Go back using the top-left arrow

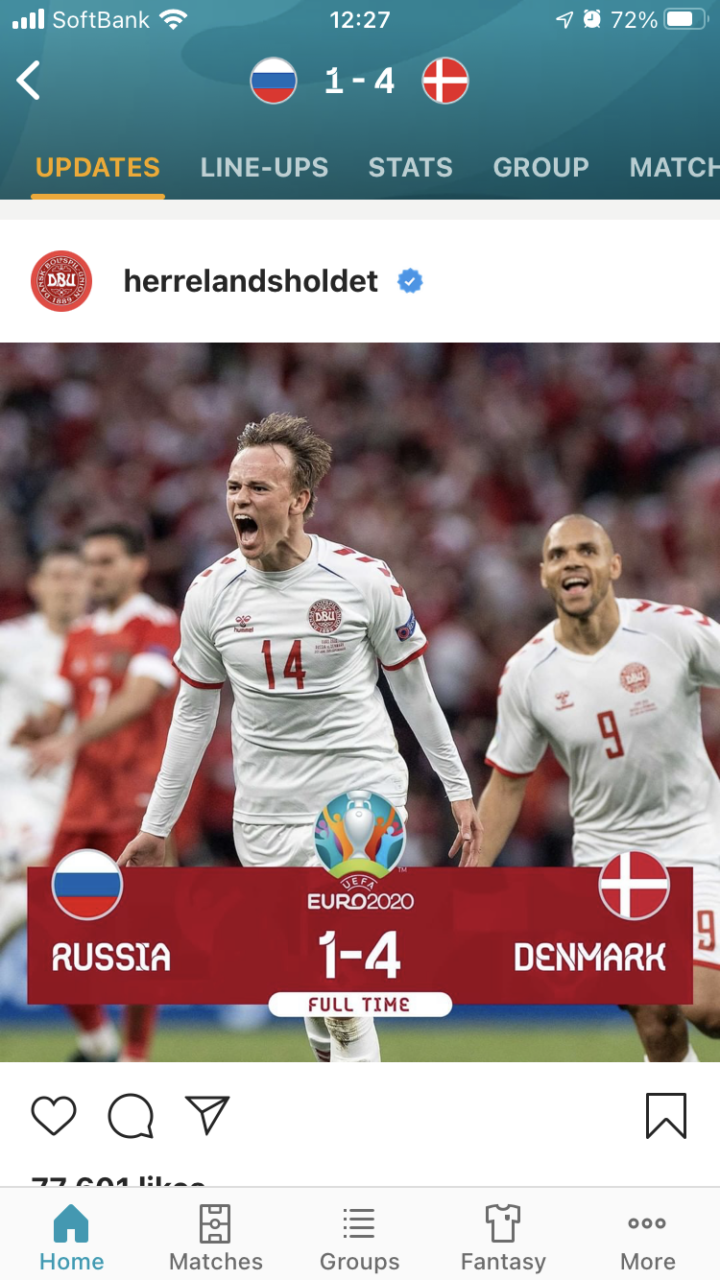pyautogui.click(x=29, y=80)
